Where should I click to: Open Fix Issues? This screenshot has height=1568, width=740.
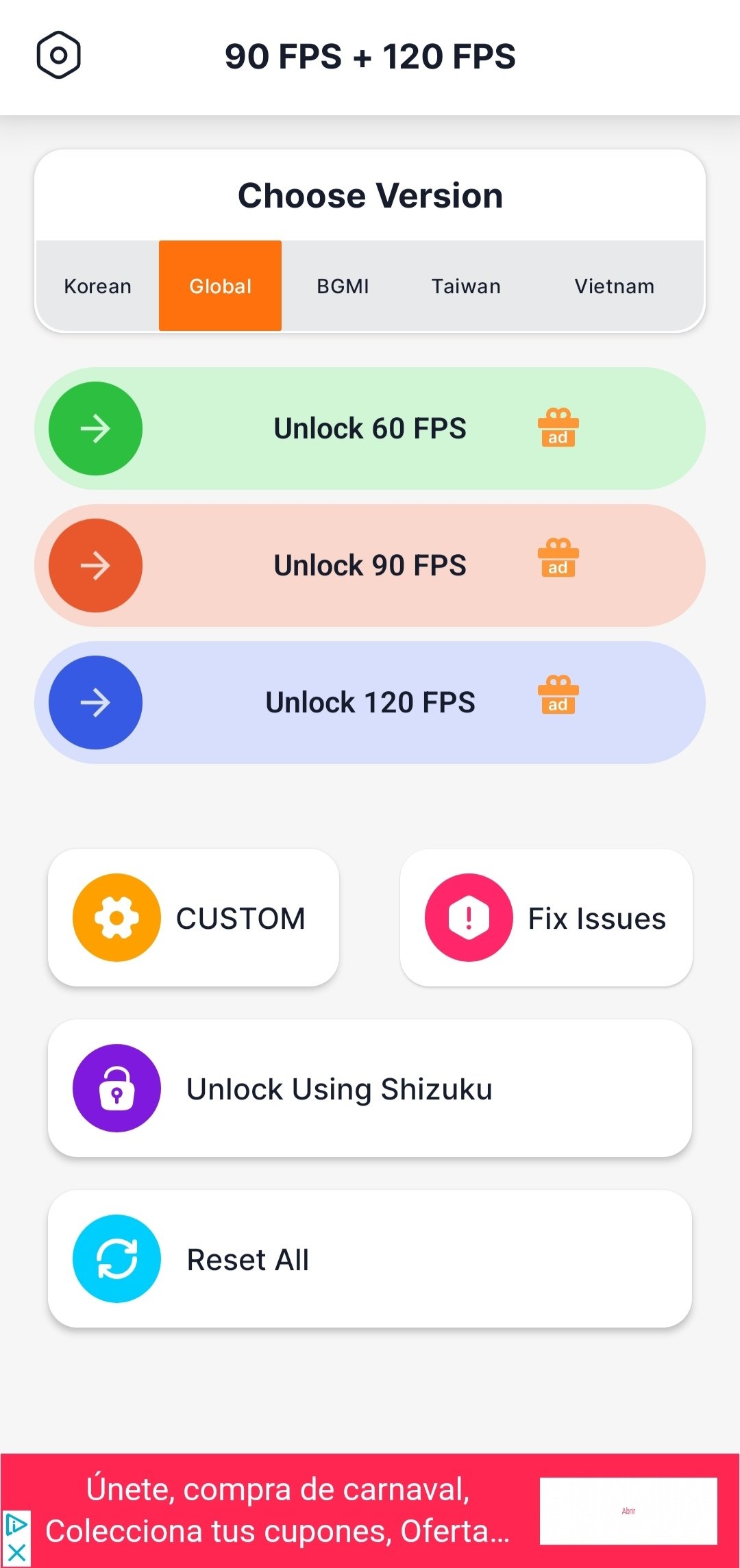[x=546, y=918]
